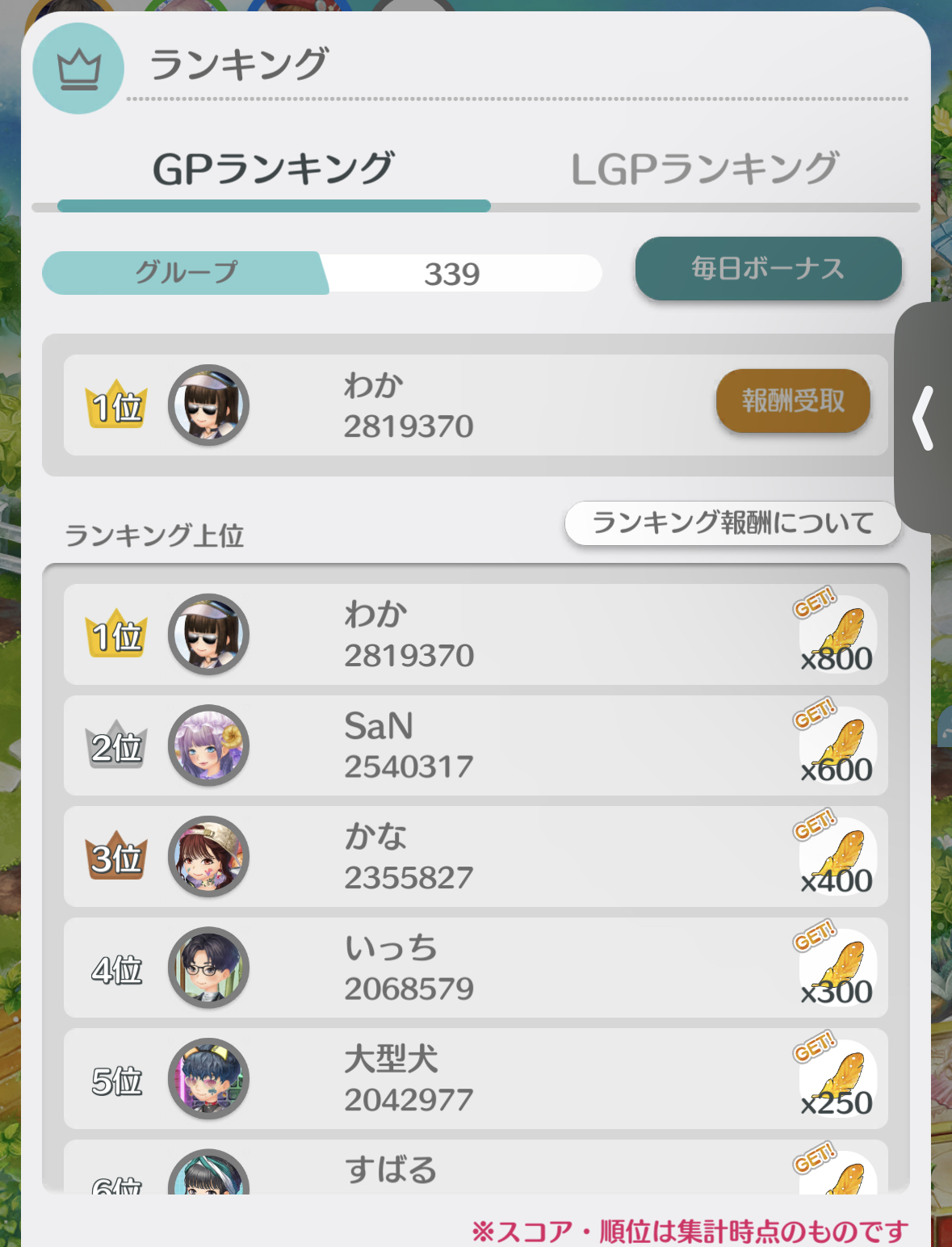
Task: Open すばる's 6th place entry
Action: pyautogui.click(x=475, y=1169)
